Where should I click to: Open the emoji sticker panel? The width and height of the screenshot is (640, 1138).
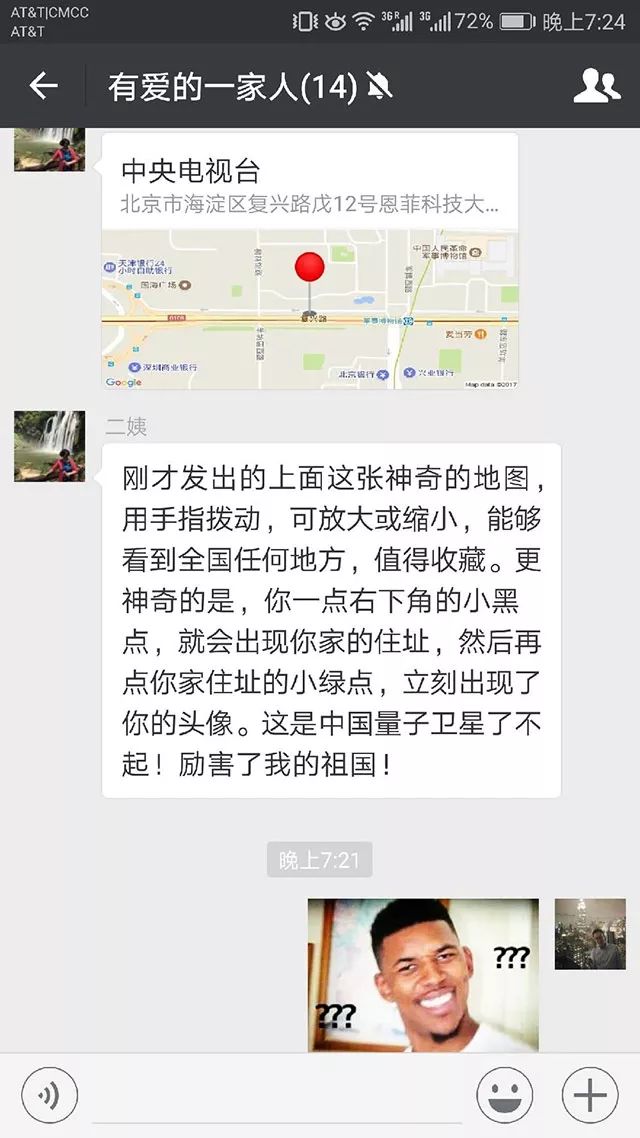[504, 1095]
